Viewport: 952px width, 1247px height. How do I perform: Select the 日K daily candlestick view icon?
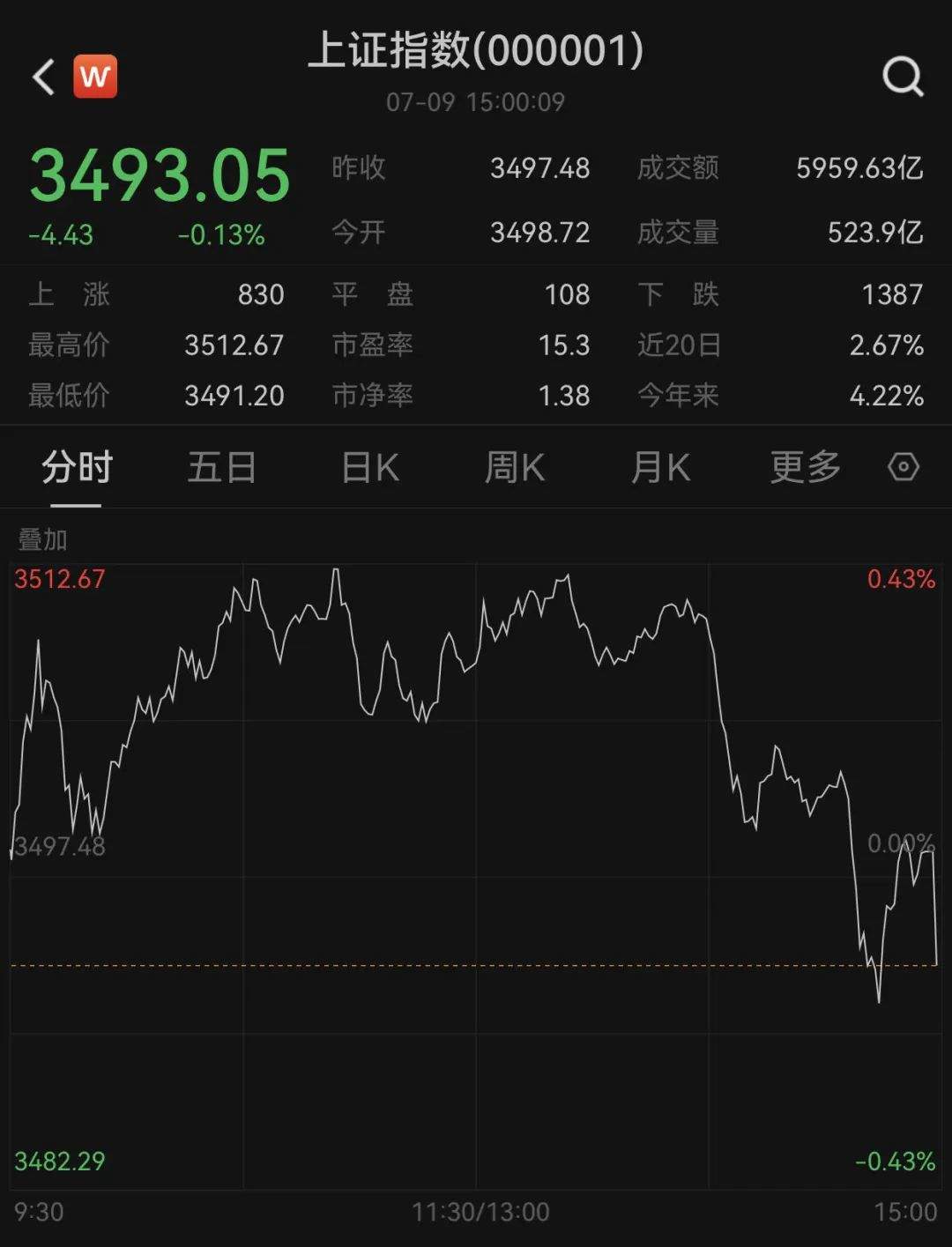369,469
